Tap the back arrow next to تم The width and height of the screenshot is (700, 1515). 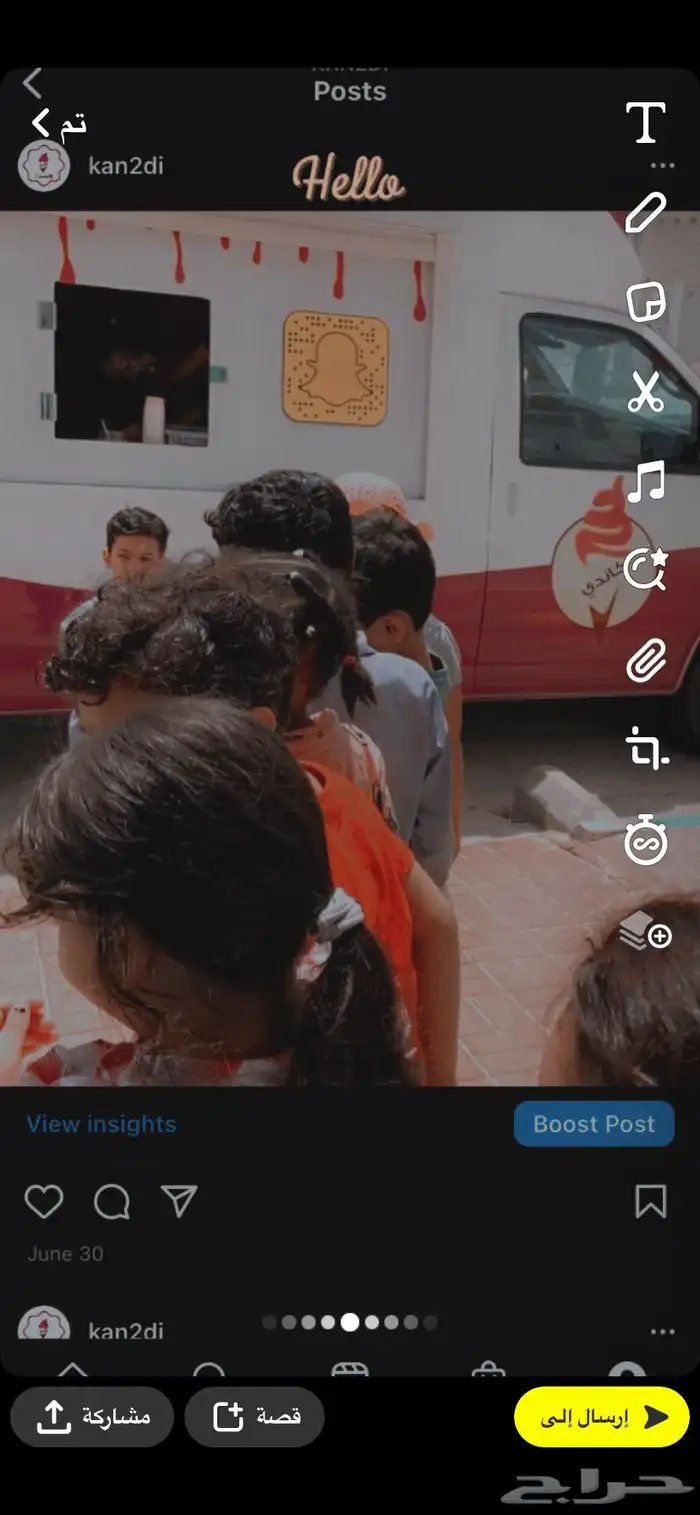tap(42, 123)
